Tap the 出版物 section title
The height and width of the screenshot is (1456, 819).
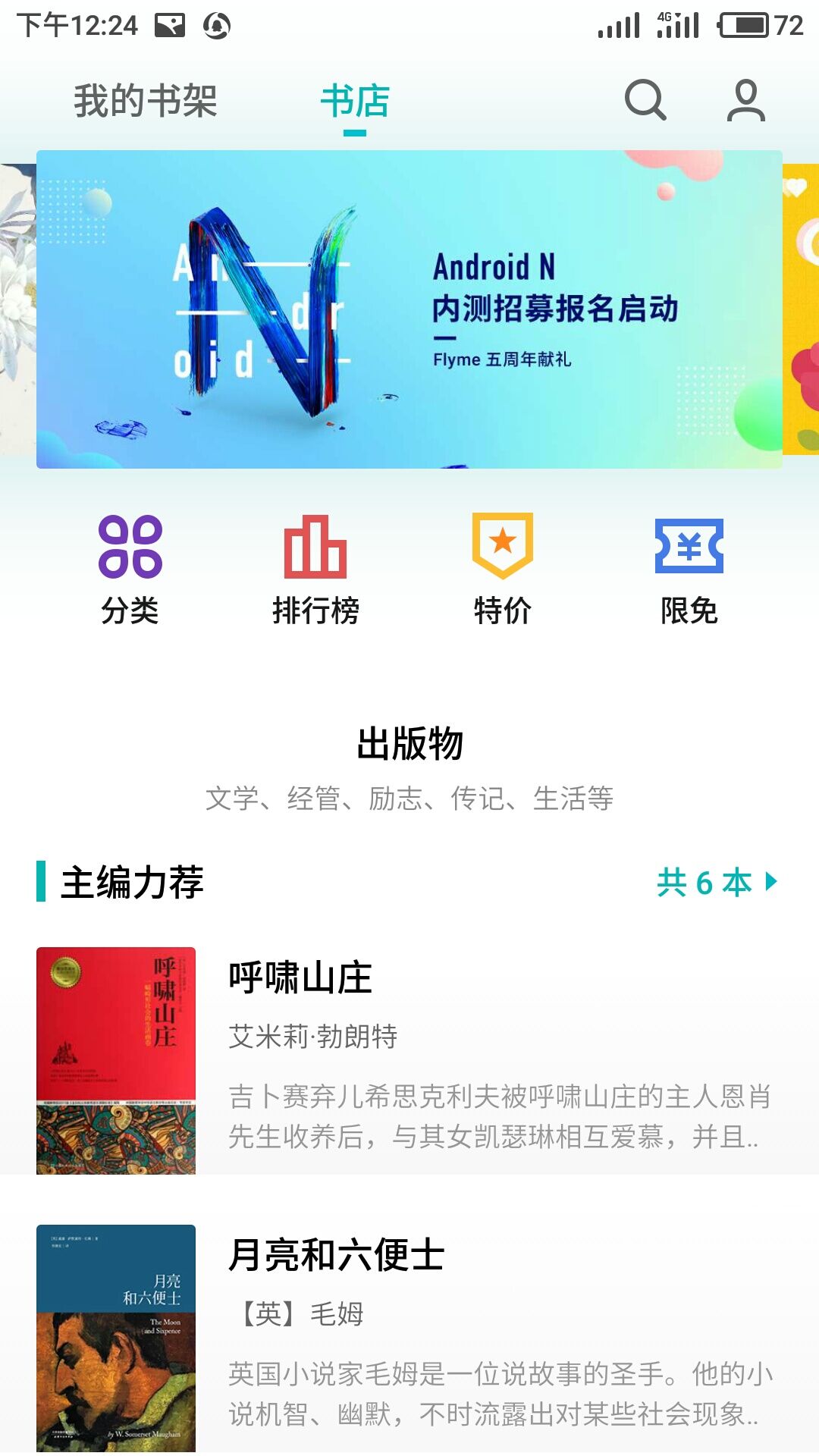409,745
